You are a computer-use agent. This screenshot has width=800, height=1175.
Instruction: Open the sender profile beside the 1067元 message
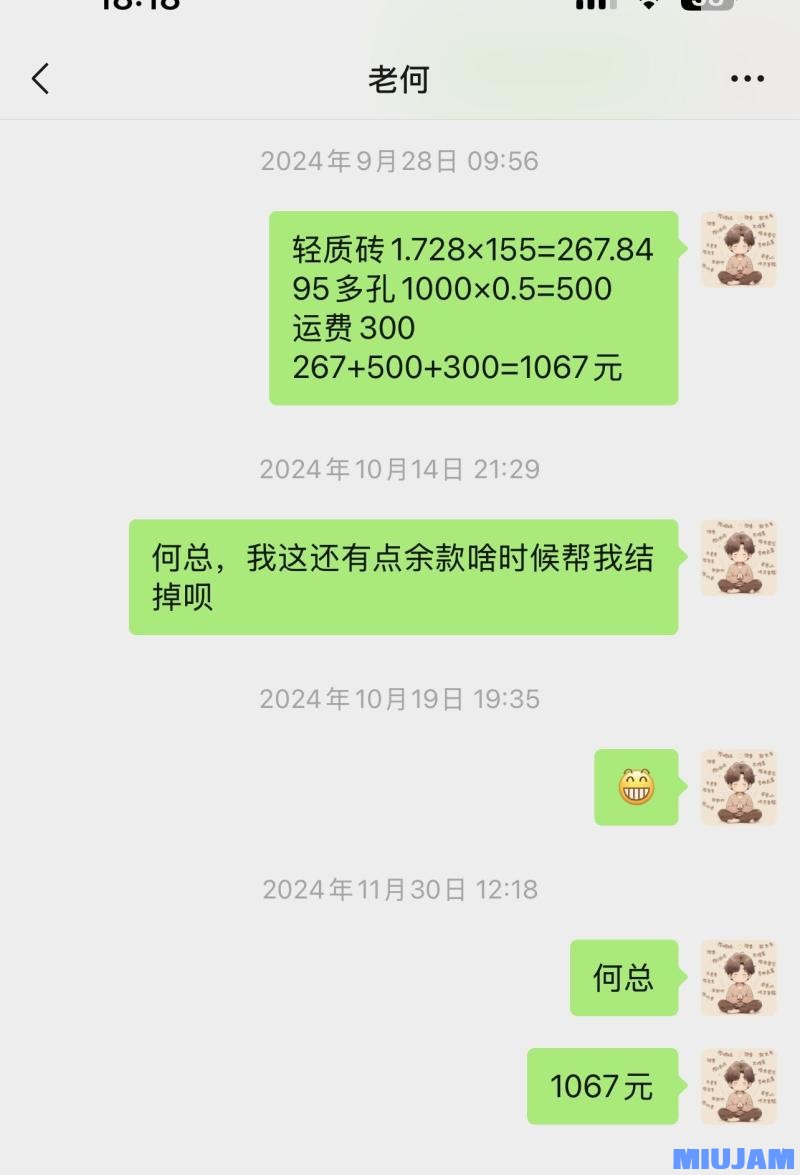click(738, 1086)
